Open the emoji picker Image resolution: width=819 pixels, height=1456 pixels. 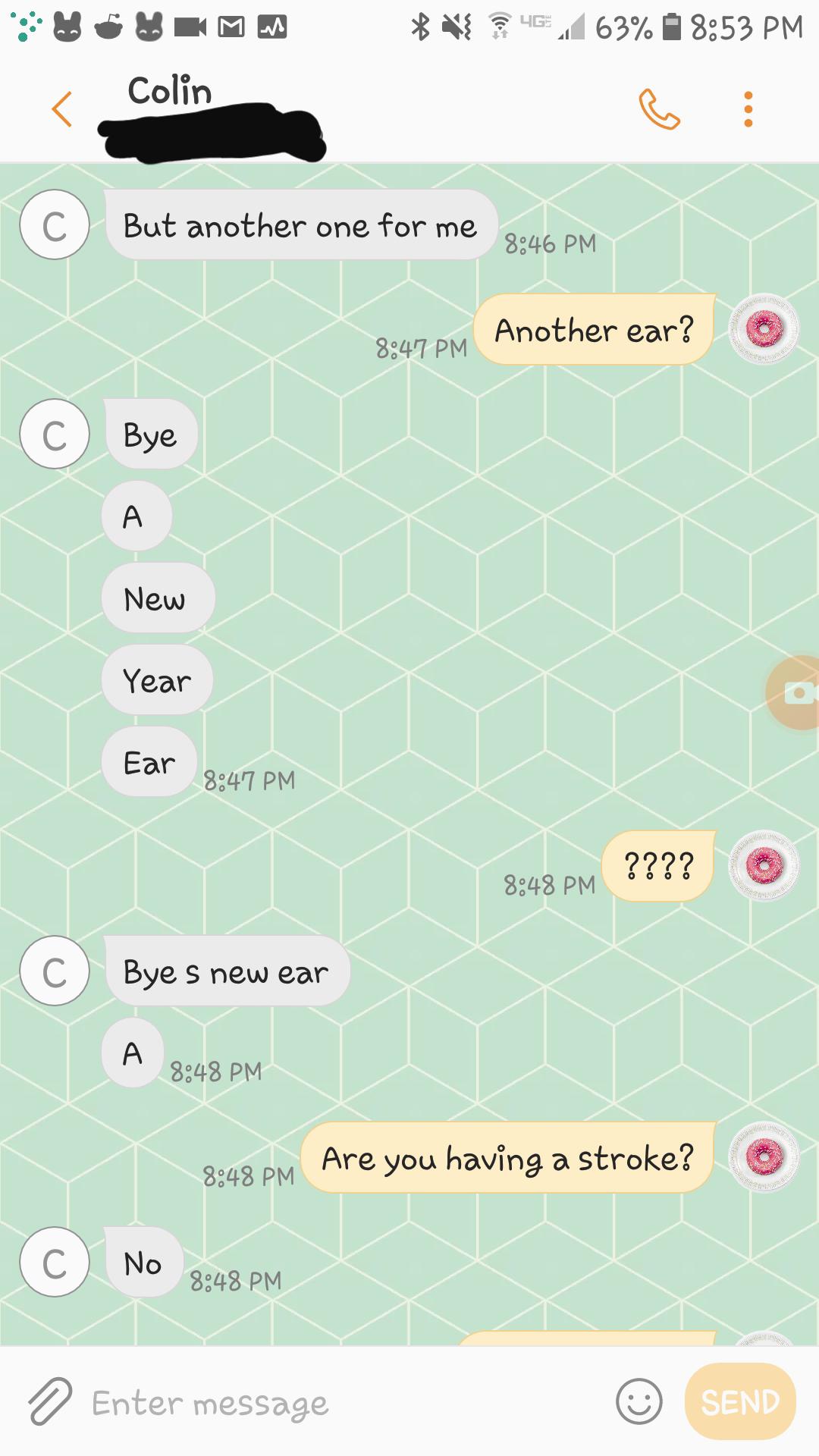(639, 1401)
